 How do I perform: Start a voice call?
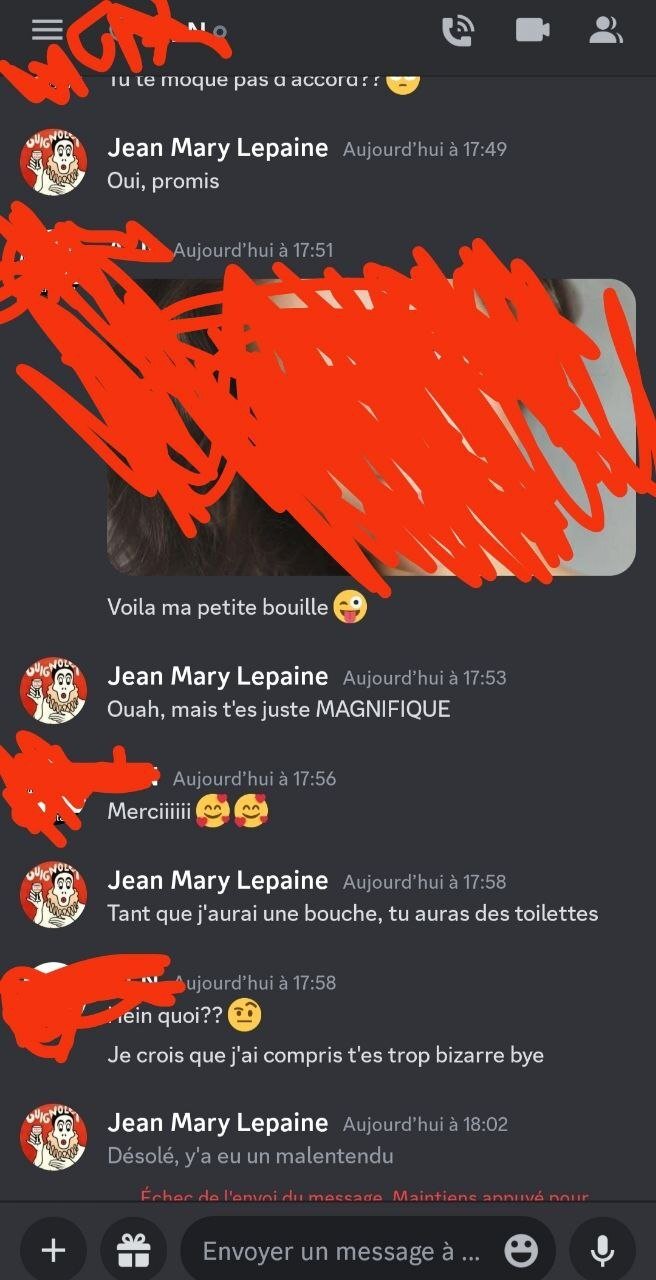pos(458,30)
